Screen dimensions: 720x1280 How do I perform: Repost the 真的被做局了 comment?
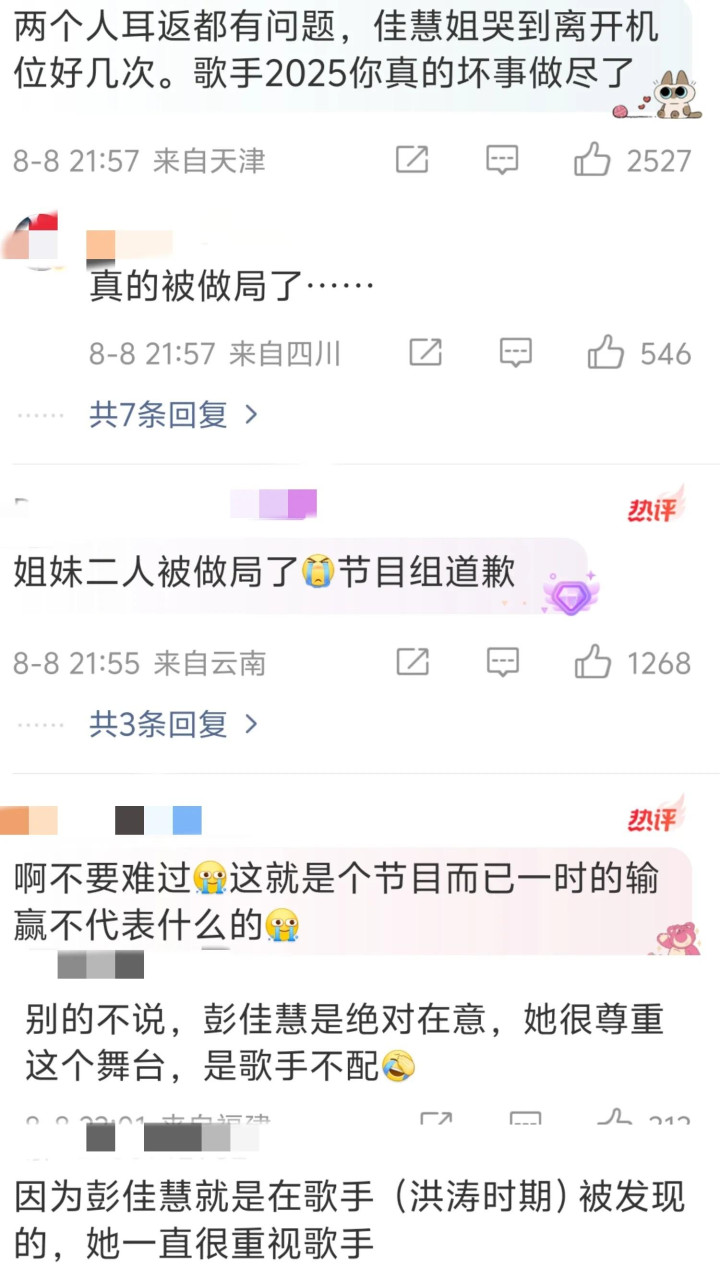[x=425, y=352]
